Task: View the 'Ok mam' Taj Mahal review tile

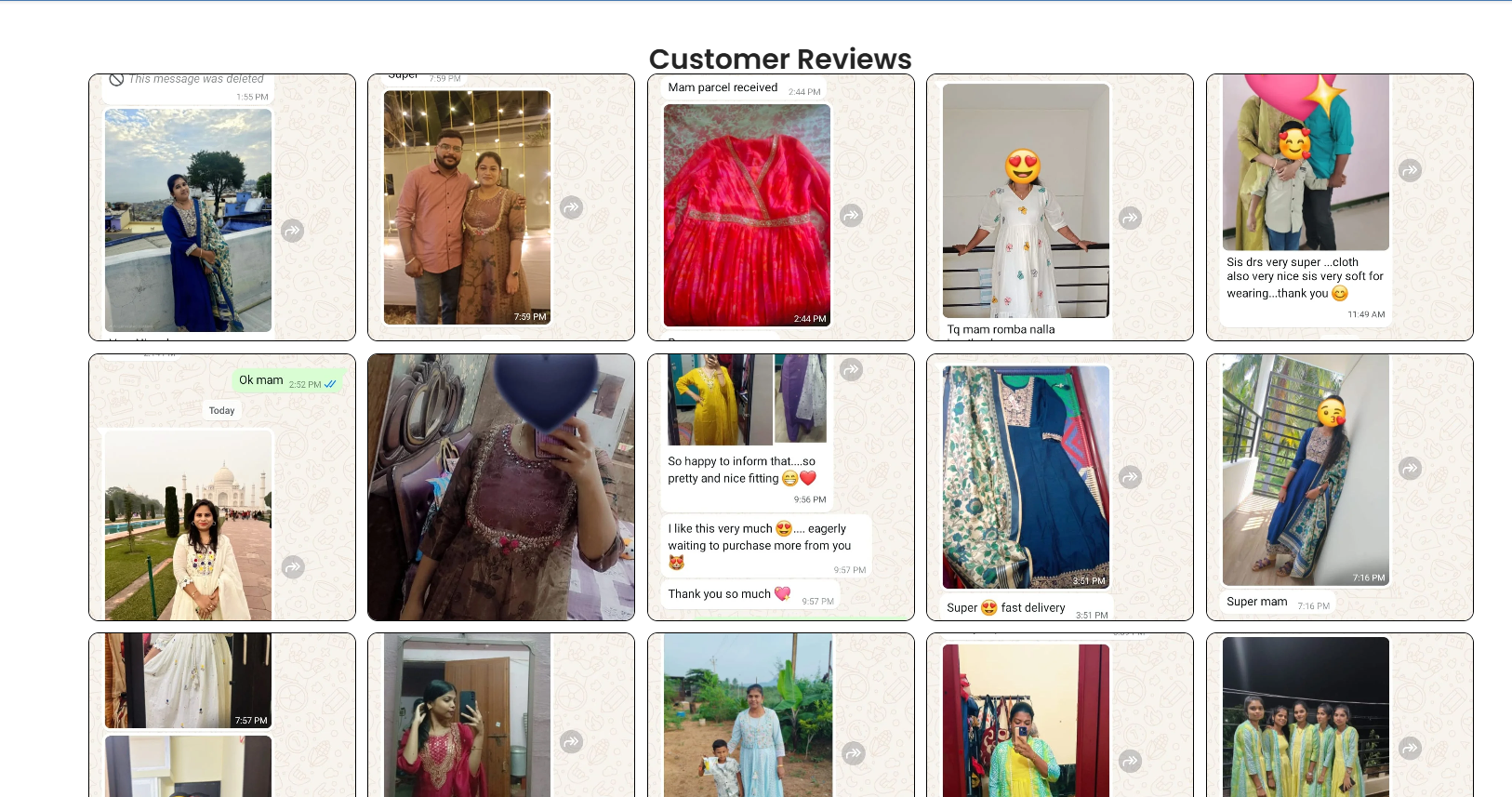Action: coord(222,487)
